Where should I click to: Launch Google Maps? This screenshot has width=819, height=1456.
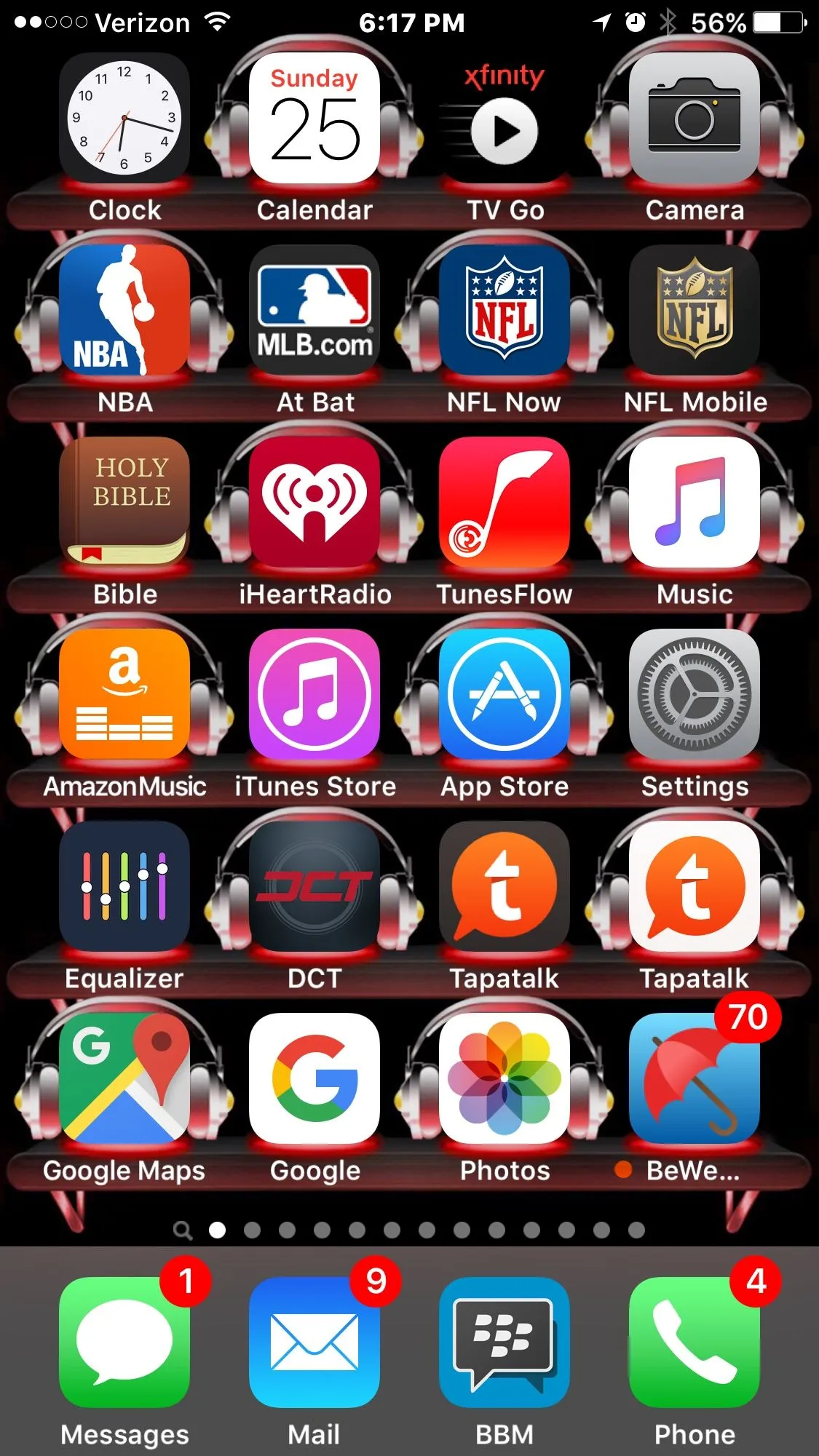click(x=124, y=1079)
